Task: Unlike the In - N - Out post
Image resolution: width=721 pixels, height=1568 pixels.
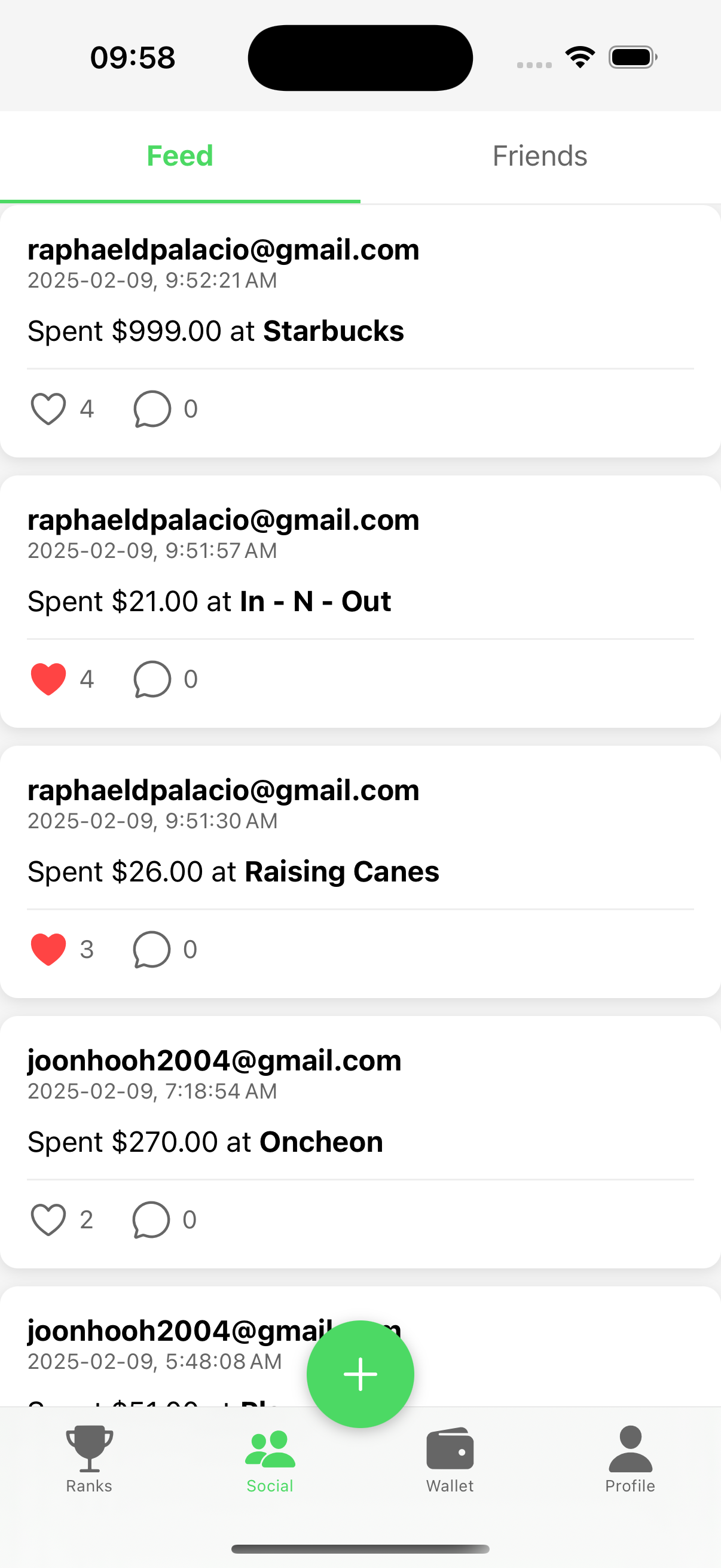Action: click(x=48, y=679)
